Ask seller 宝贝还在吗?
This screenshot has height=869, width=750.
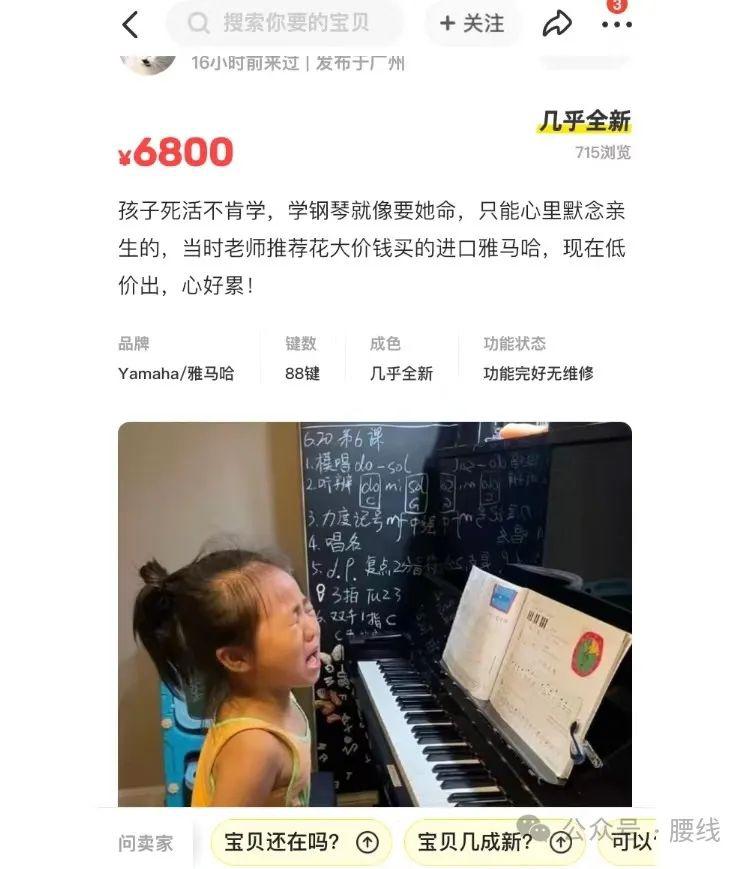(299, 842)
